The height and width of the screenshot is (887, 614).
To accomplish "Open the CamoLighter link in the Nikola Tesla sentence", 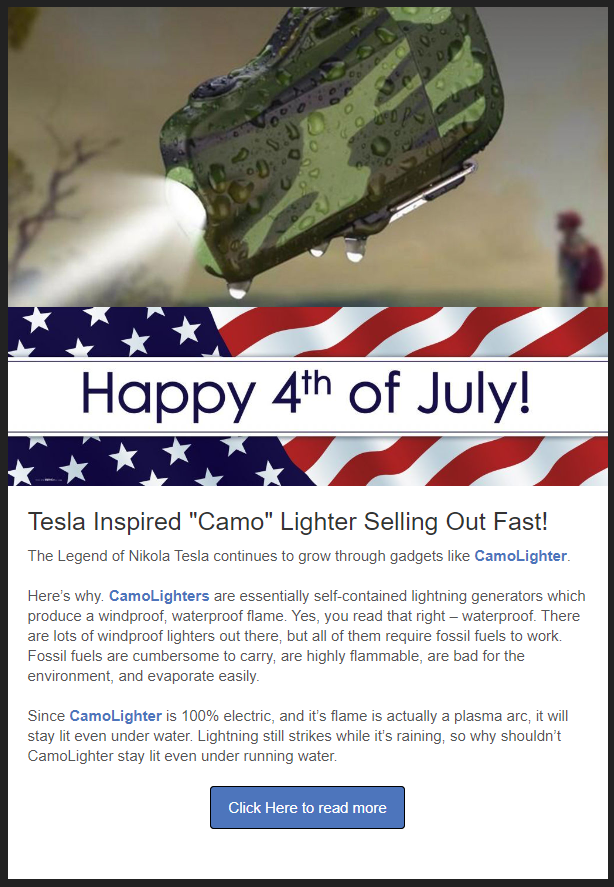I will coord(520,555).
